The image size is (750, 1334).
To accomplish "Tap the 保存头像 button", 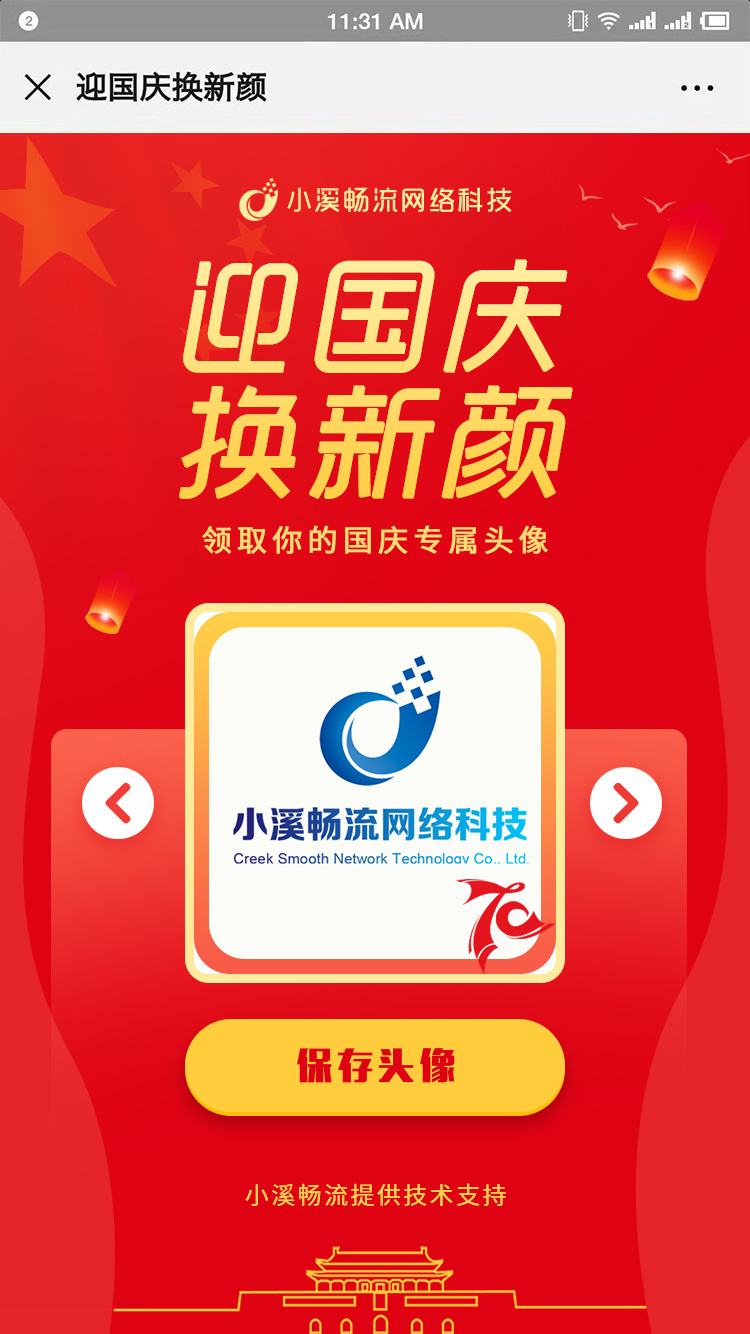I will point(375,1067).
